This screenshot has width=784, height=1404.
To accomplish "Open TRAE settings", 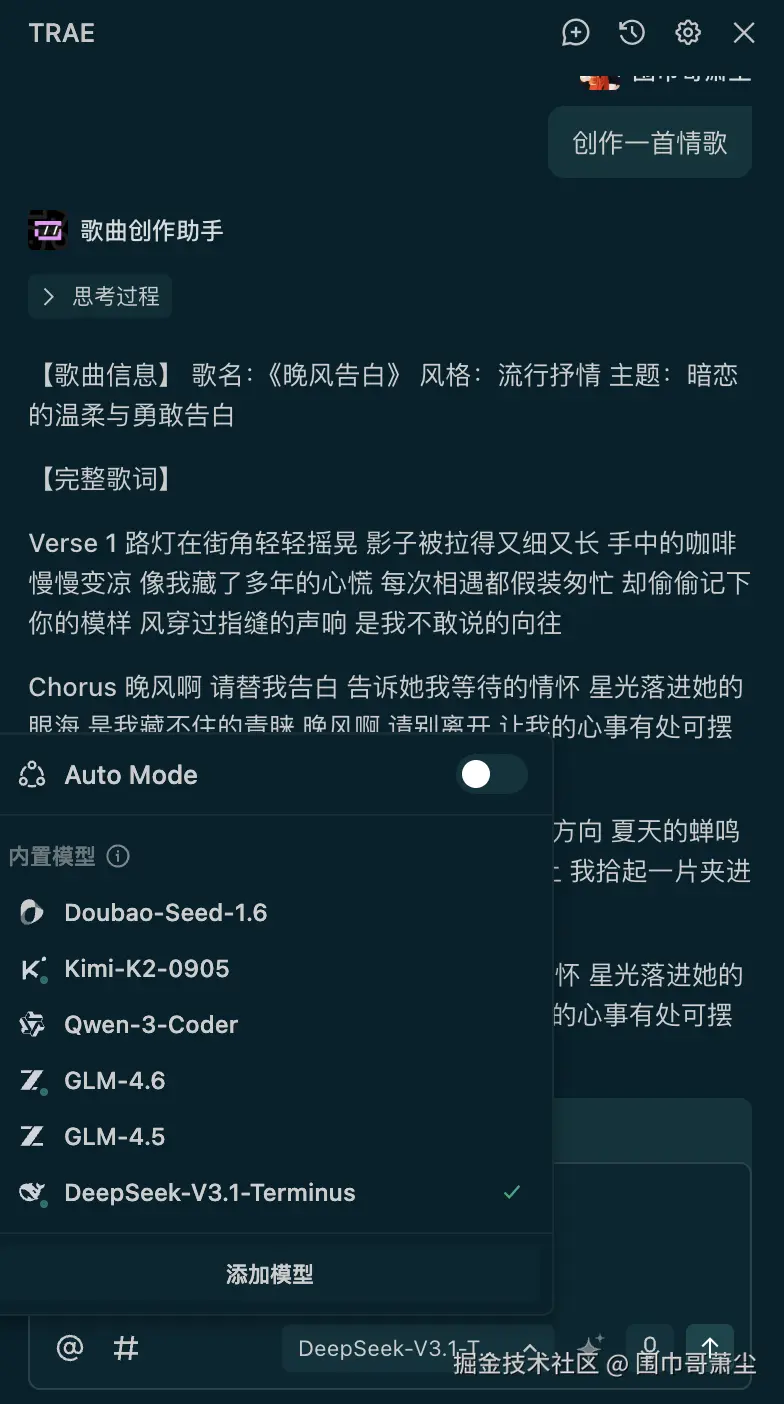I will point(687,33).
